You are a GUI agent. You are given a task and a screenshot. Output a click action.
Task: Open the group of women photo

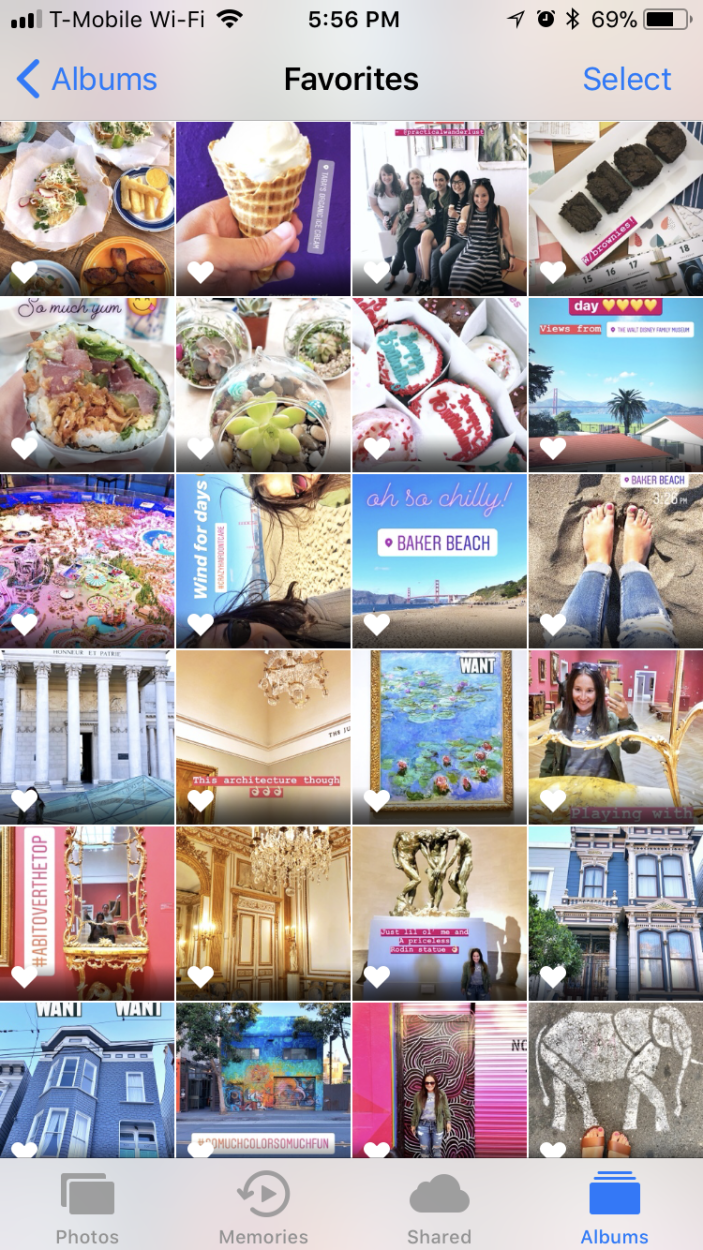click(x=439, y=208)
